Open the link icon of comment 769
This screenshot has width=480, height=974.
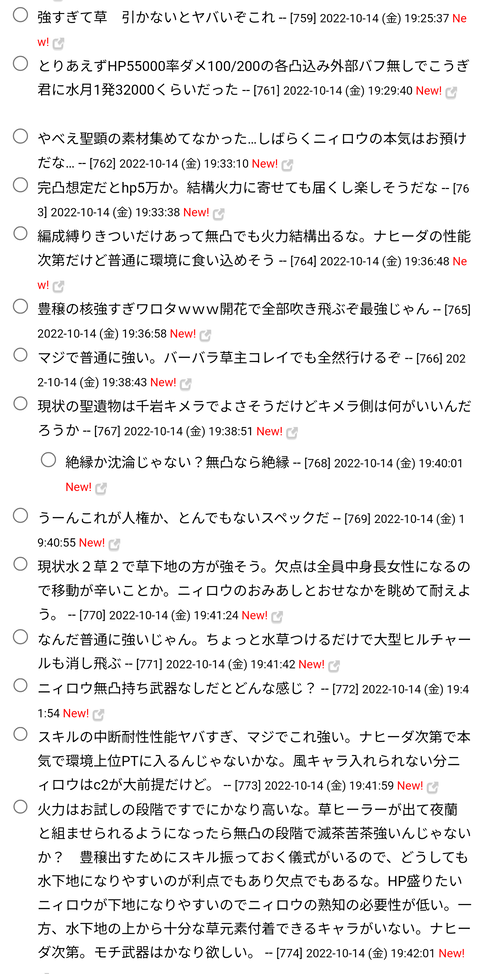(114, 544)
